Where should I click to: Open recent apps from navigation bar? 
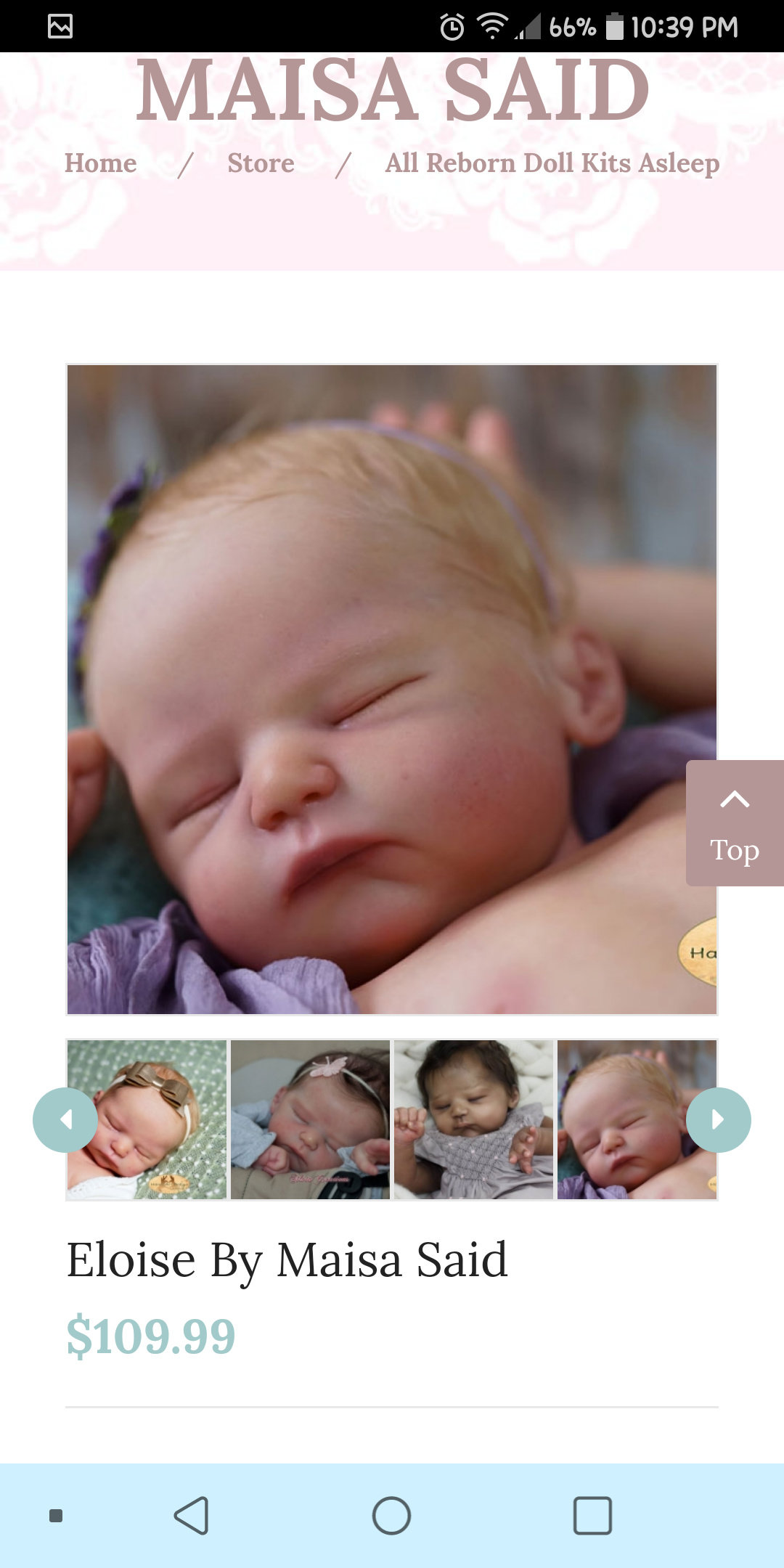pyautogui.click(x=592, y=1516)
